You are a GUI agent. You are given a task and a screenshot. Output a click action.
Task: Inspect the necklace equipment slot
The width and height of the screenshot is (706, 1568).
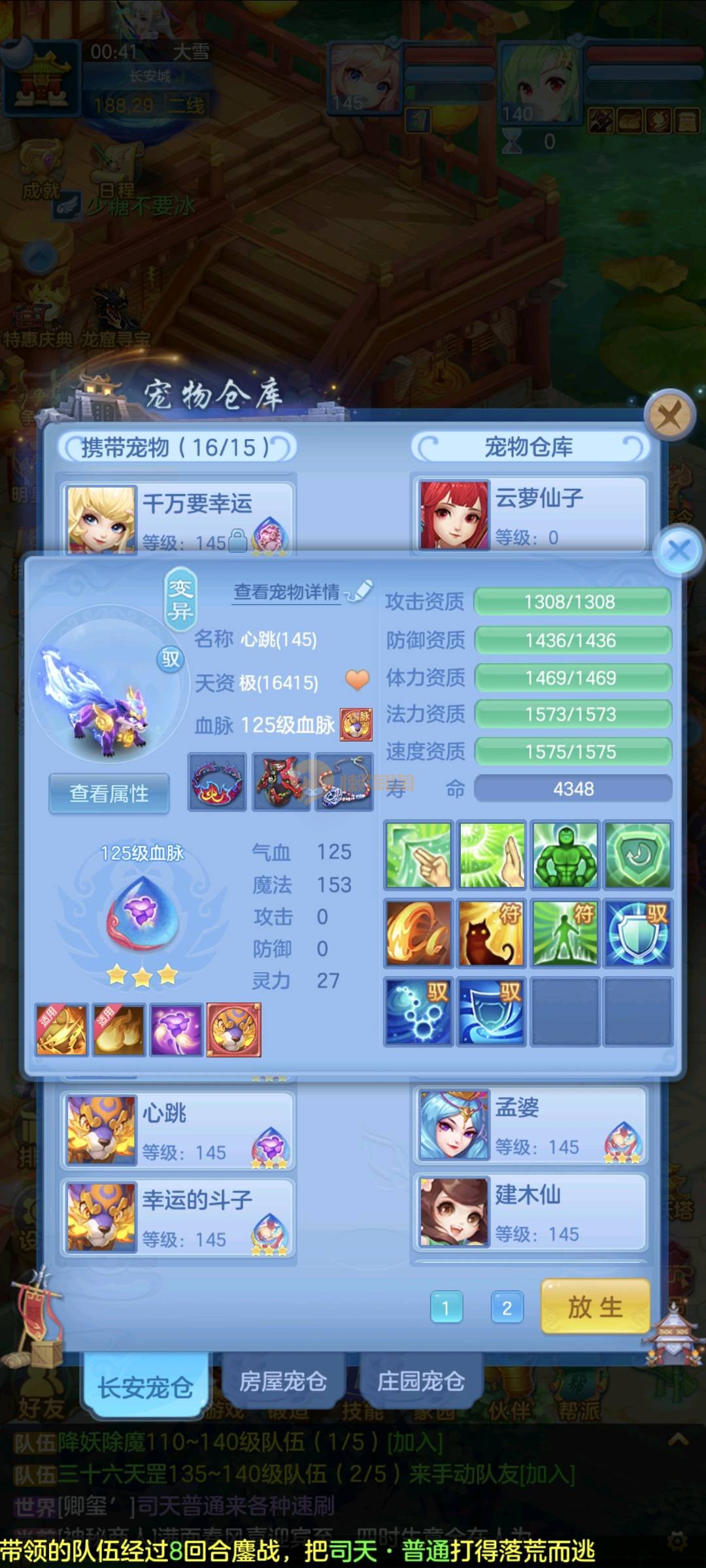[x=345, y=782]
